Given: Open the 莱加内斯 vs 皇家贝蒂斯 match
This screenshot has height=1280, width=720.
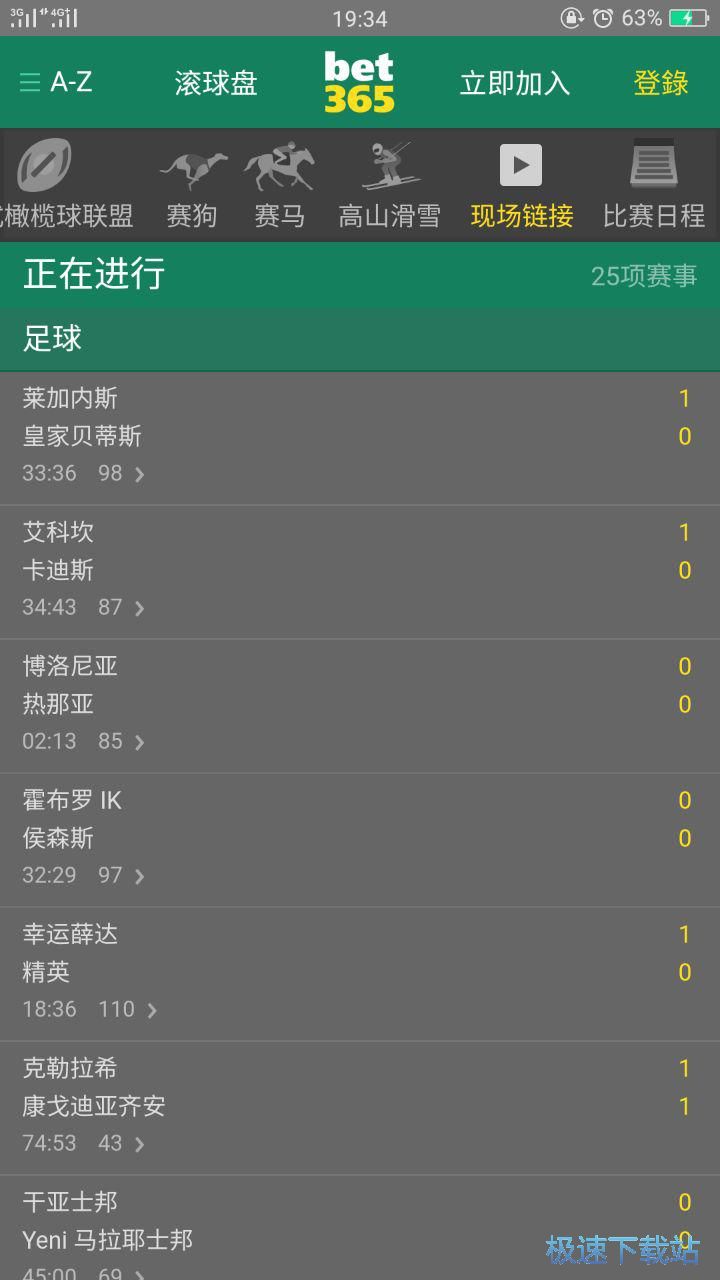Looking at the screenshot, I should point(360,438).
